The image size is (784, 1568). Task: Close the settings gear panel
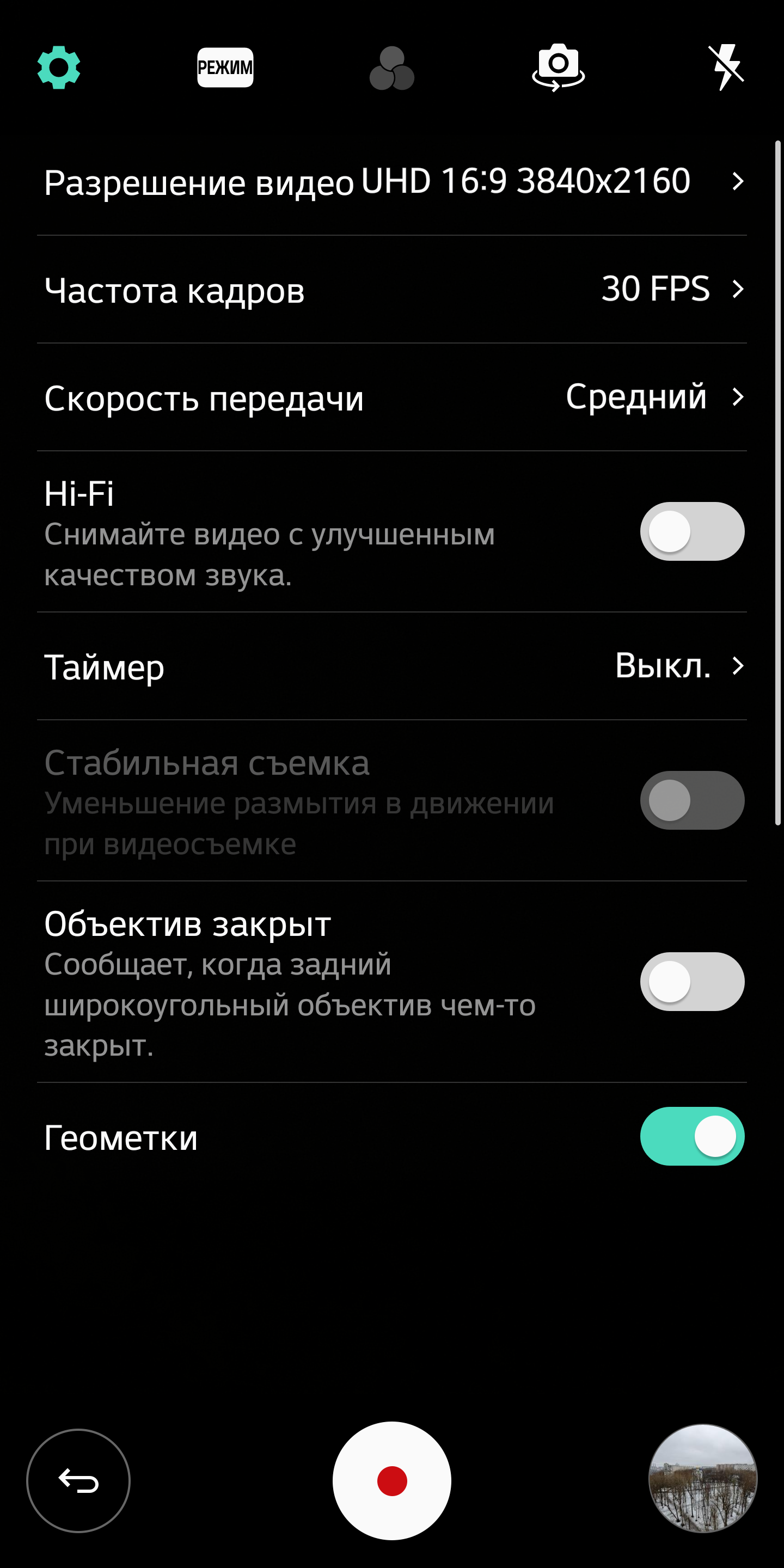pos(58,67)
